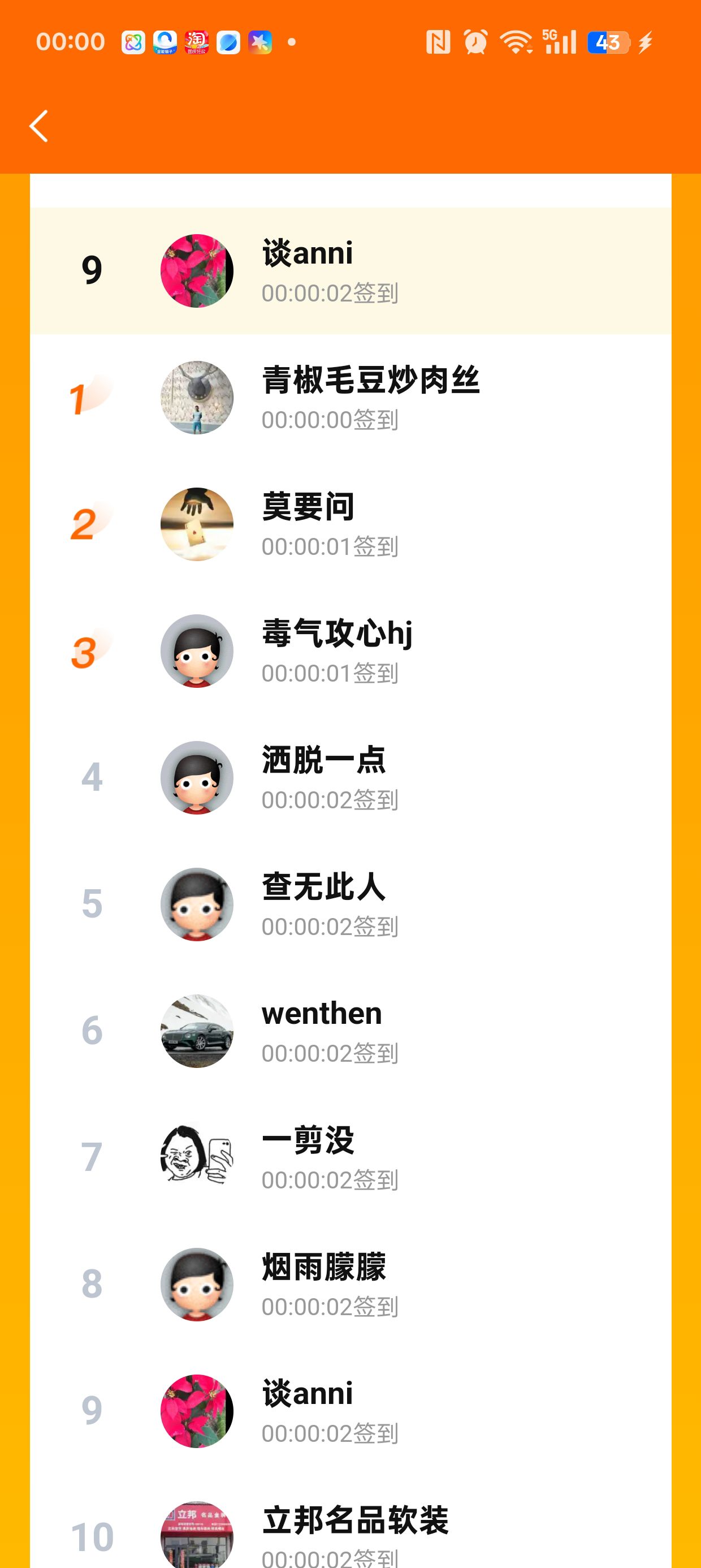View wenthen's sign-in entry

[x=350, y=1031]
